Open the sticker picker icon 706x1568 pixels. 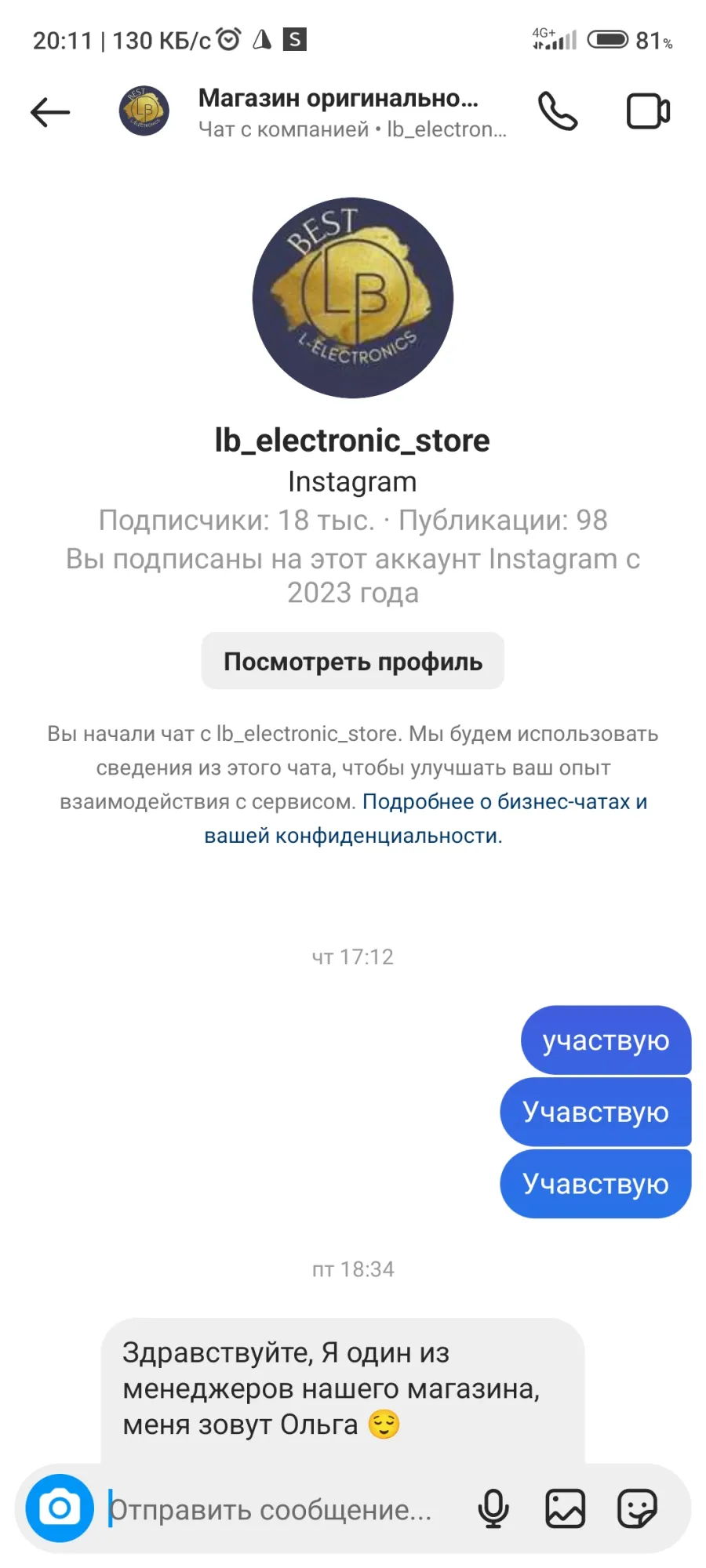(637, 1508)
